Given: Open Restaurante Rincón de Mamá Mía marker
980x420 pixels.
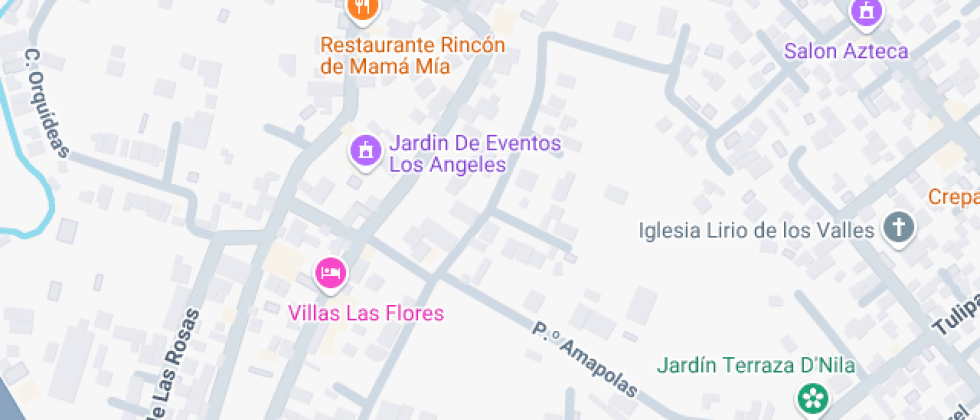Looking at the screenshot, I should tap(363, 8).
